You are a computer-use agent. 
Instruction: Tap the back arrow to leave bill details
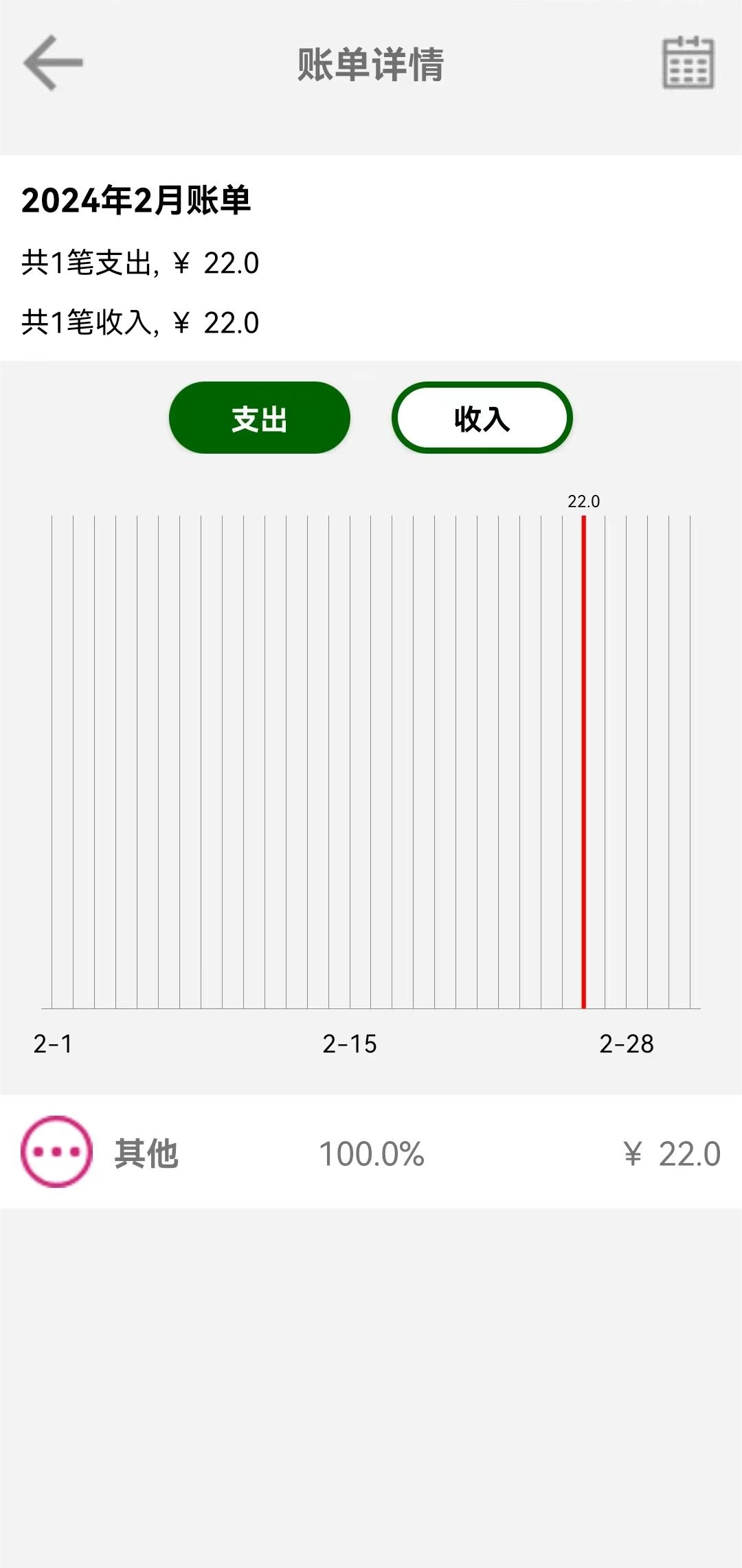(52, 62)
